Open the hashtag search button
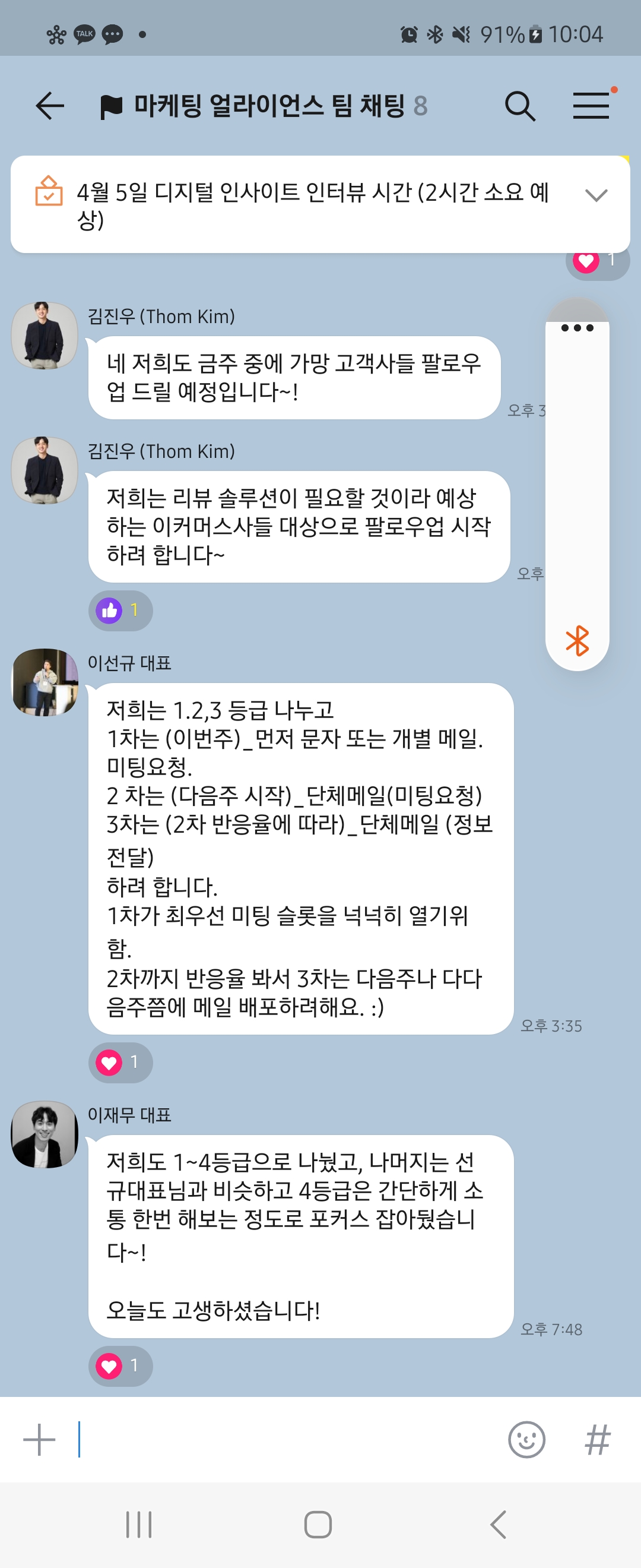Viewport: 641px width, 1568px height. [x=597, y=1440]
